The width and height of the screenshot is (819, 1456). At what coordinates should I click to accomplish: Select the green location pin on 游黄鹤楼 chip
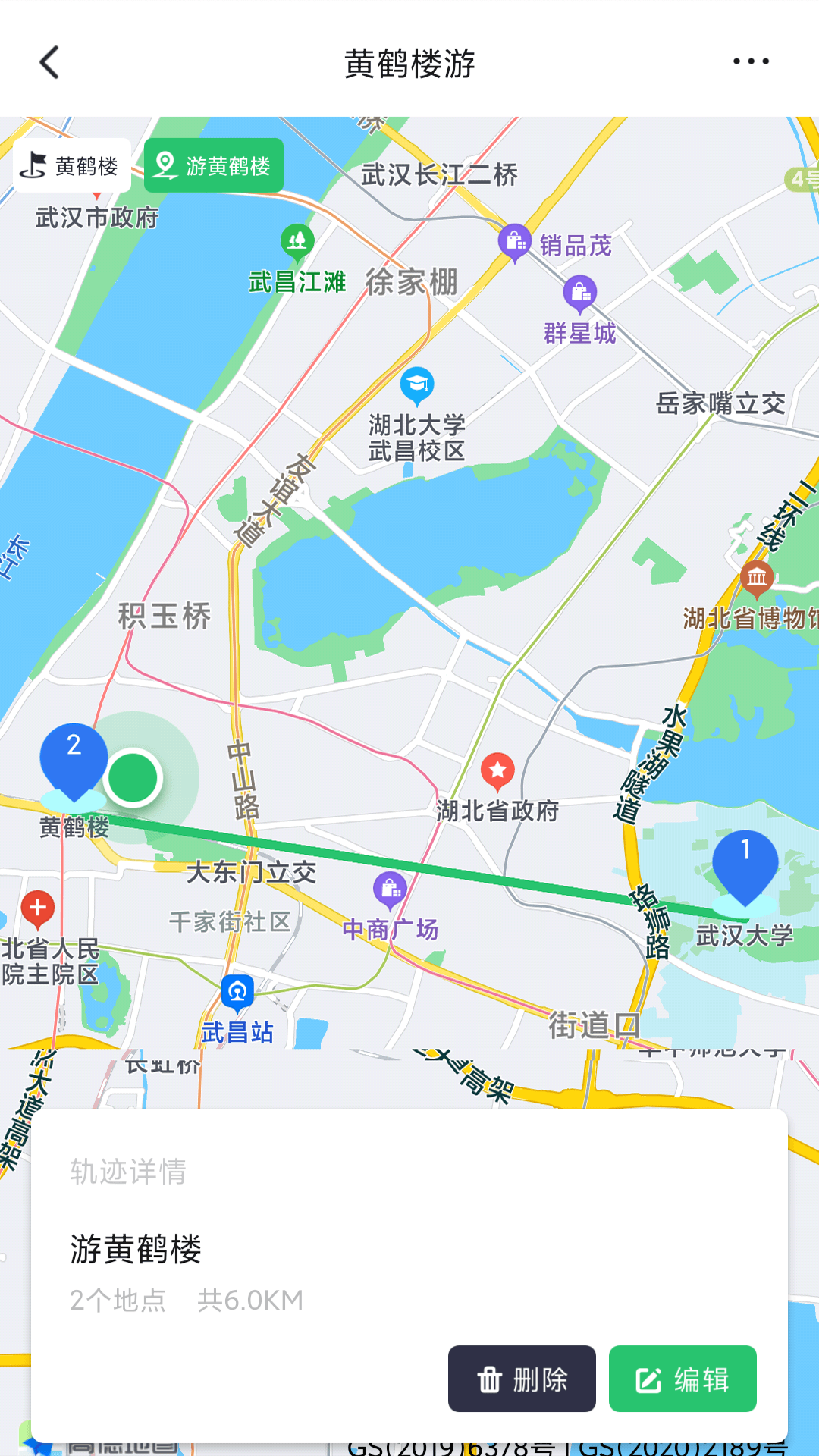point(165,165)
